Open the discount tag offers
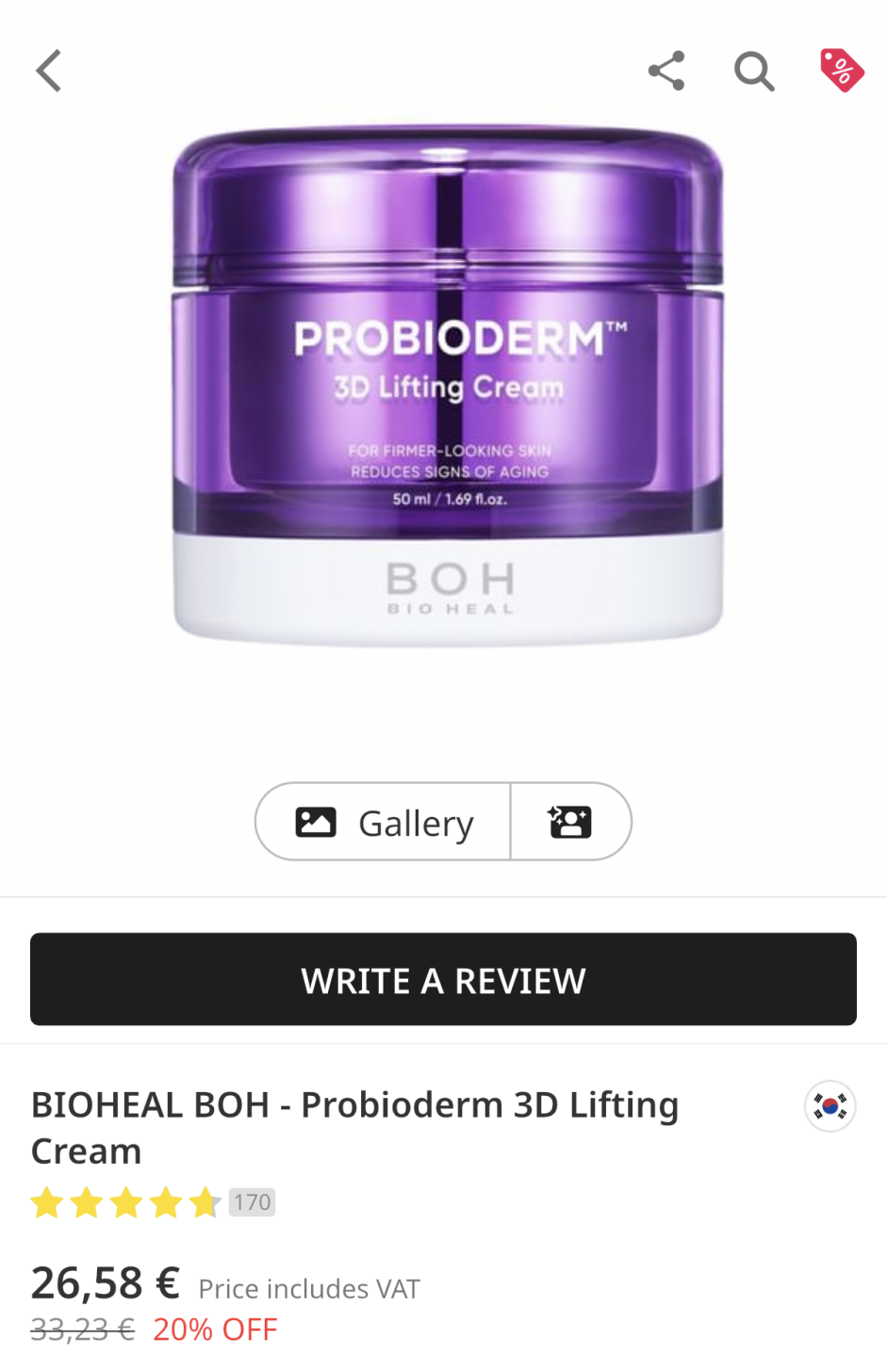This screenshot has width=887, height=1372. pos(841,70)
